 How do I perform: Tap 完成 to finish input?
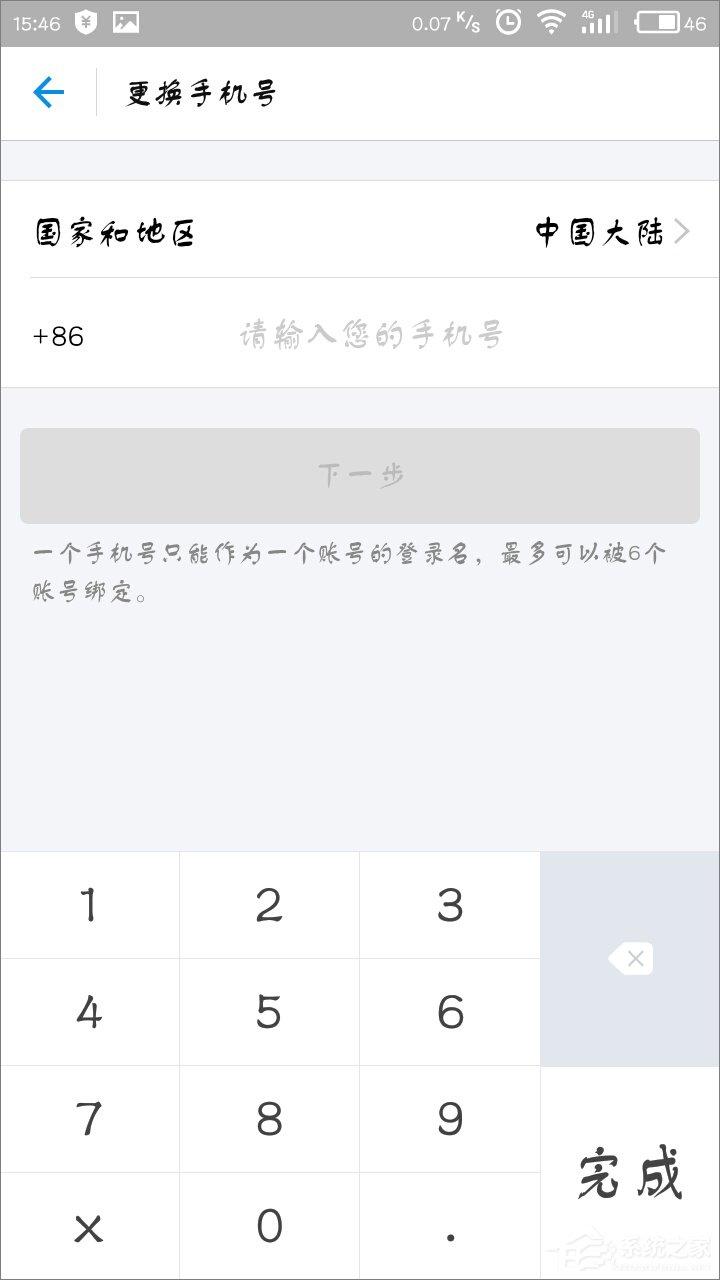631,1172
